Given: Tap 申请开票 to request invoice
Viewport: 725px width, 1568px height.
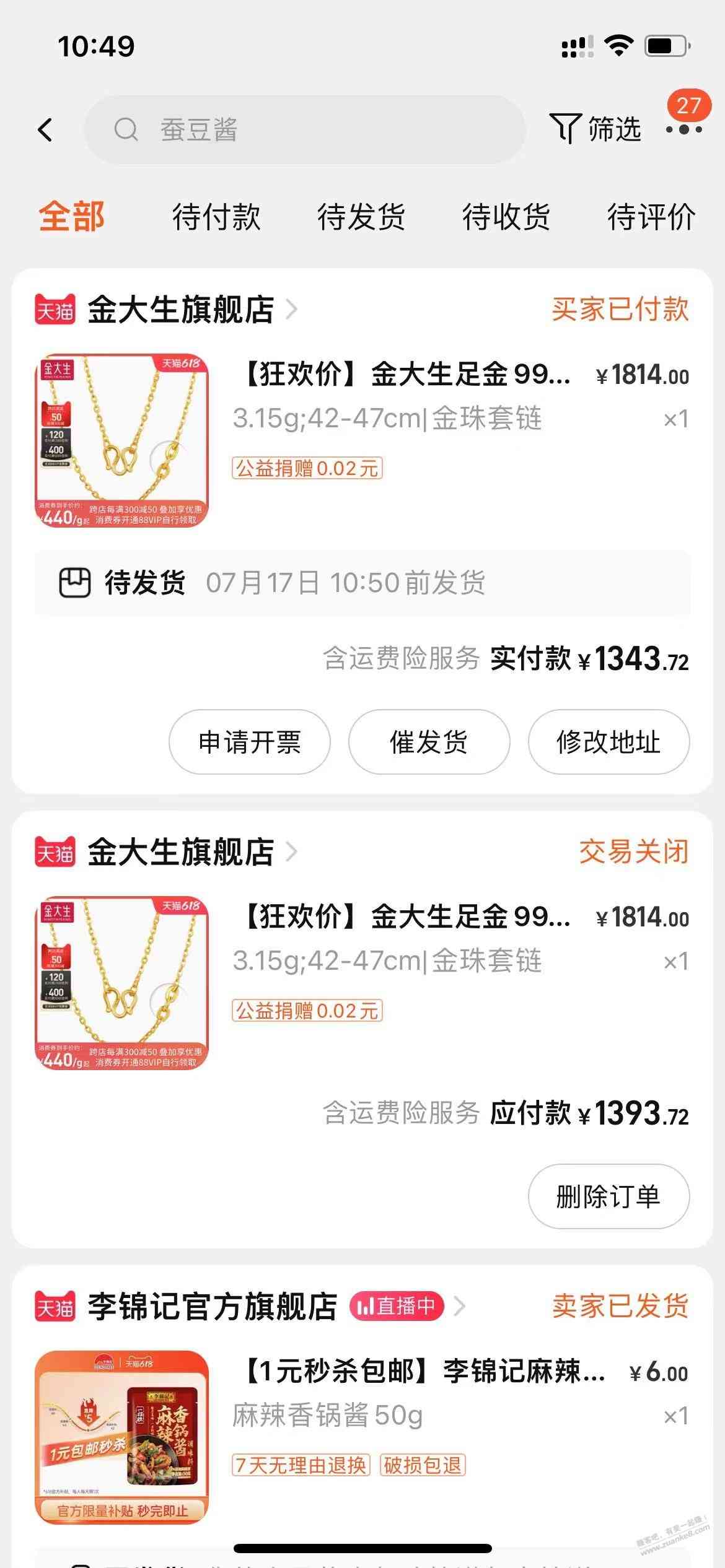Looking at the screenshot, I should click(x=249, y=742).
